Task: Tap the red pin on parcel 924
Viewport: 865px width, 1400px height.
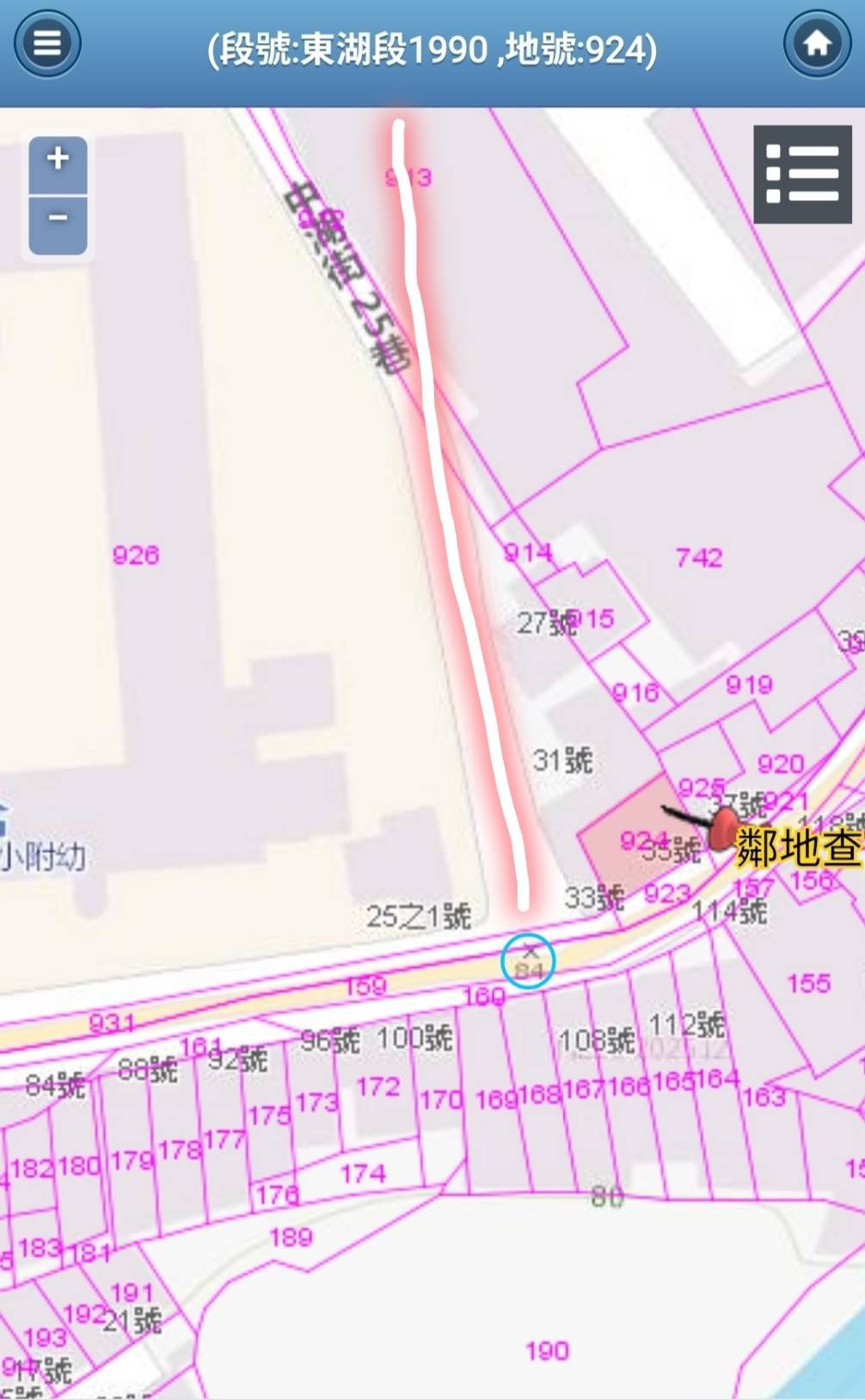Action: (x=724, y=827)
